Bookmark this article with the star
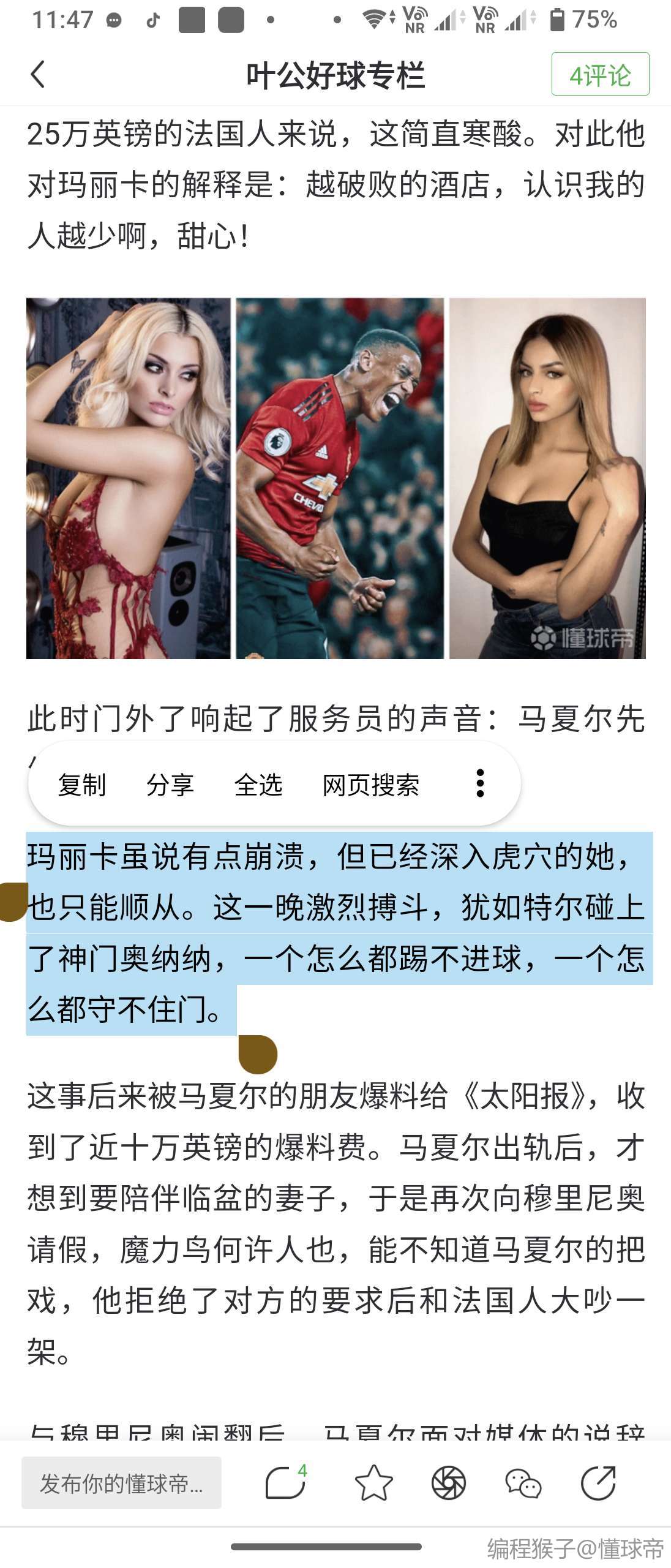671x1568 pixels. 373,1483
